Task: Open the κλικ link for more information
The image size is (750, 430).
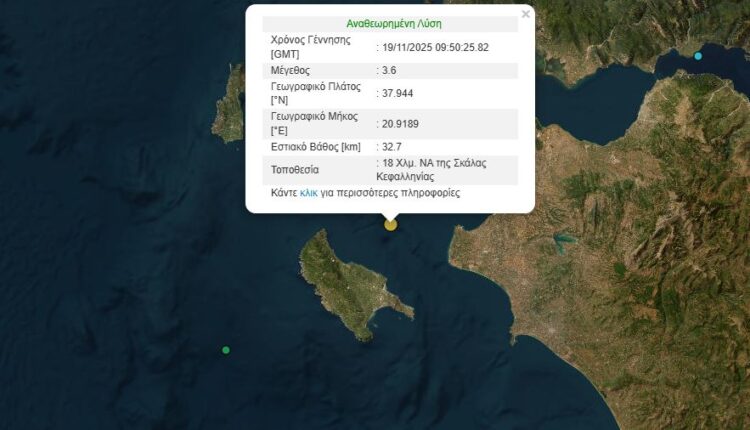Action: tap(309, 192)
